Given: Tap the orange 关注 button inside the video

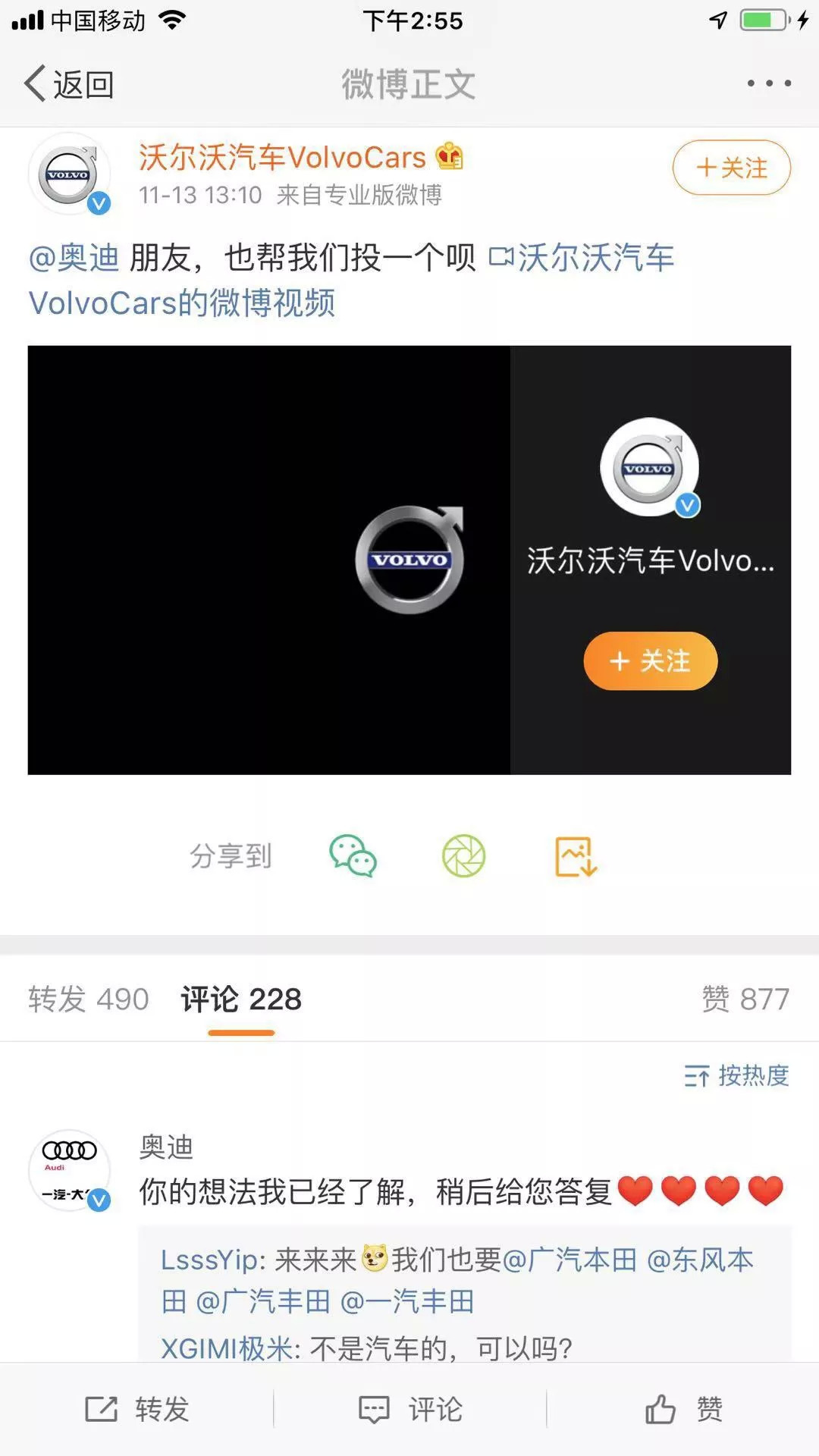Looking at the screenshot, I should (x=650, y=661).
